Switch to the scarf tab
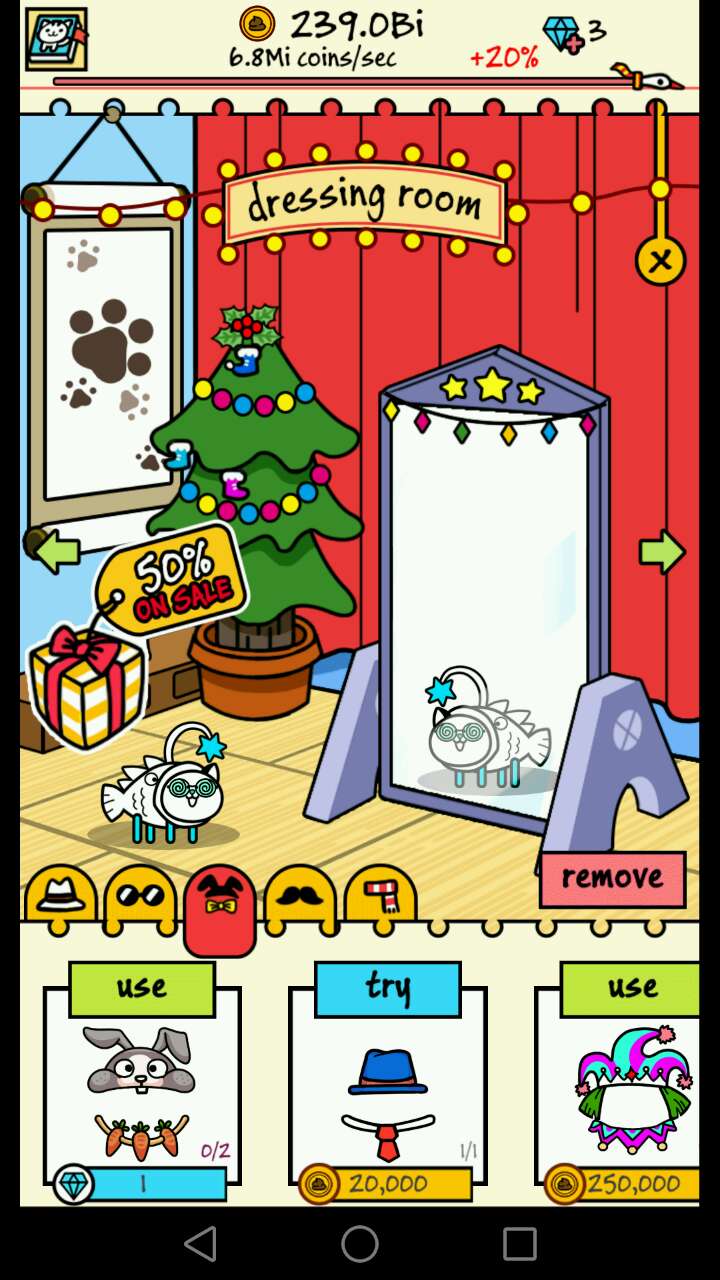This screenshot has width=720, height=1280. pos(380,895)
